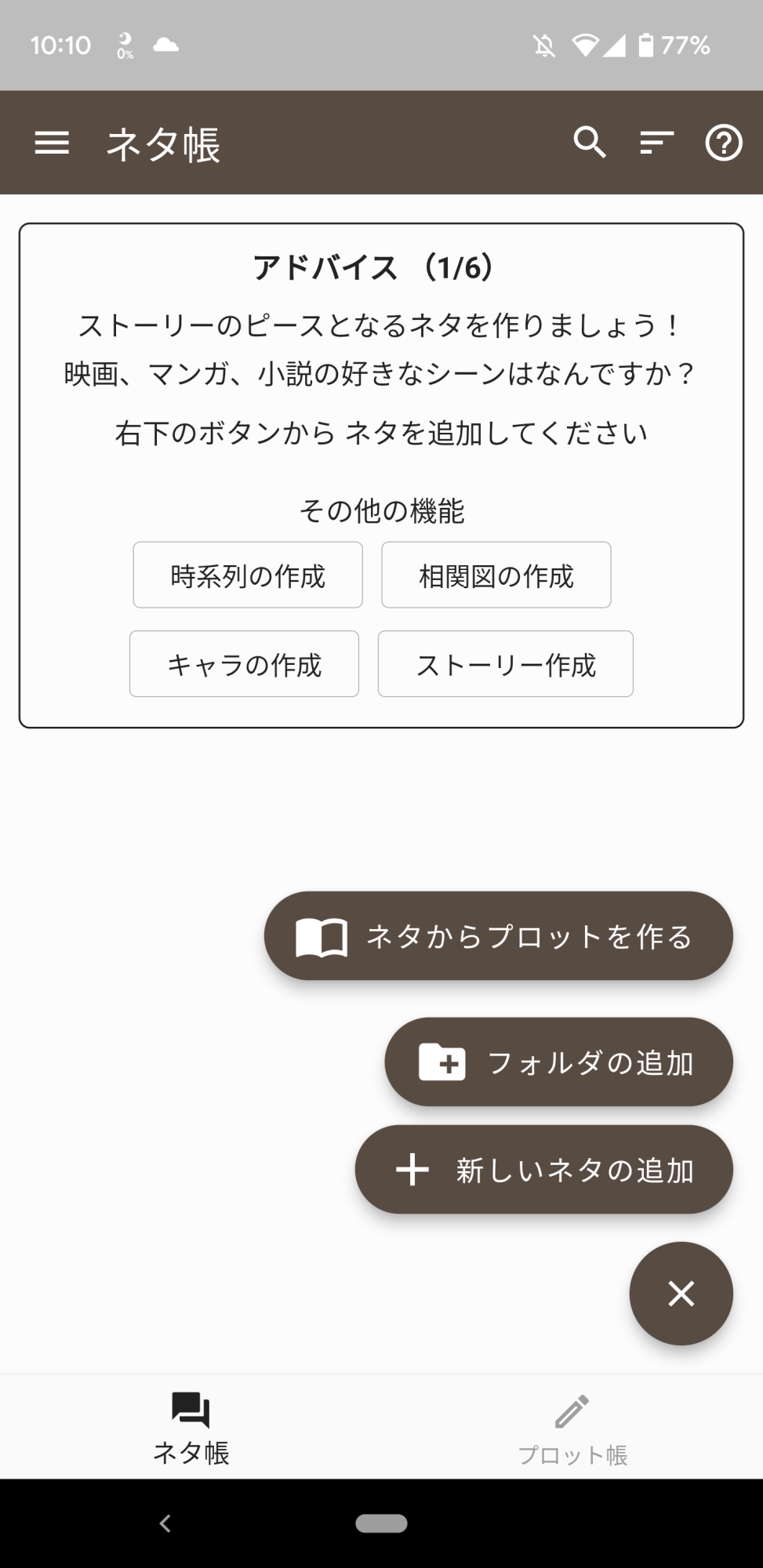Open the help question mark icon
The height and width of the screenshot is (1568, 763).
coord(723,143)
